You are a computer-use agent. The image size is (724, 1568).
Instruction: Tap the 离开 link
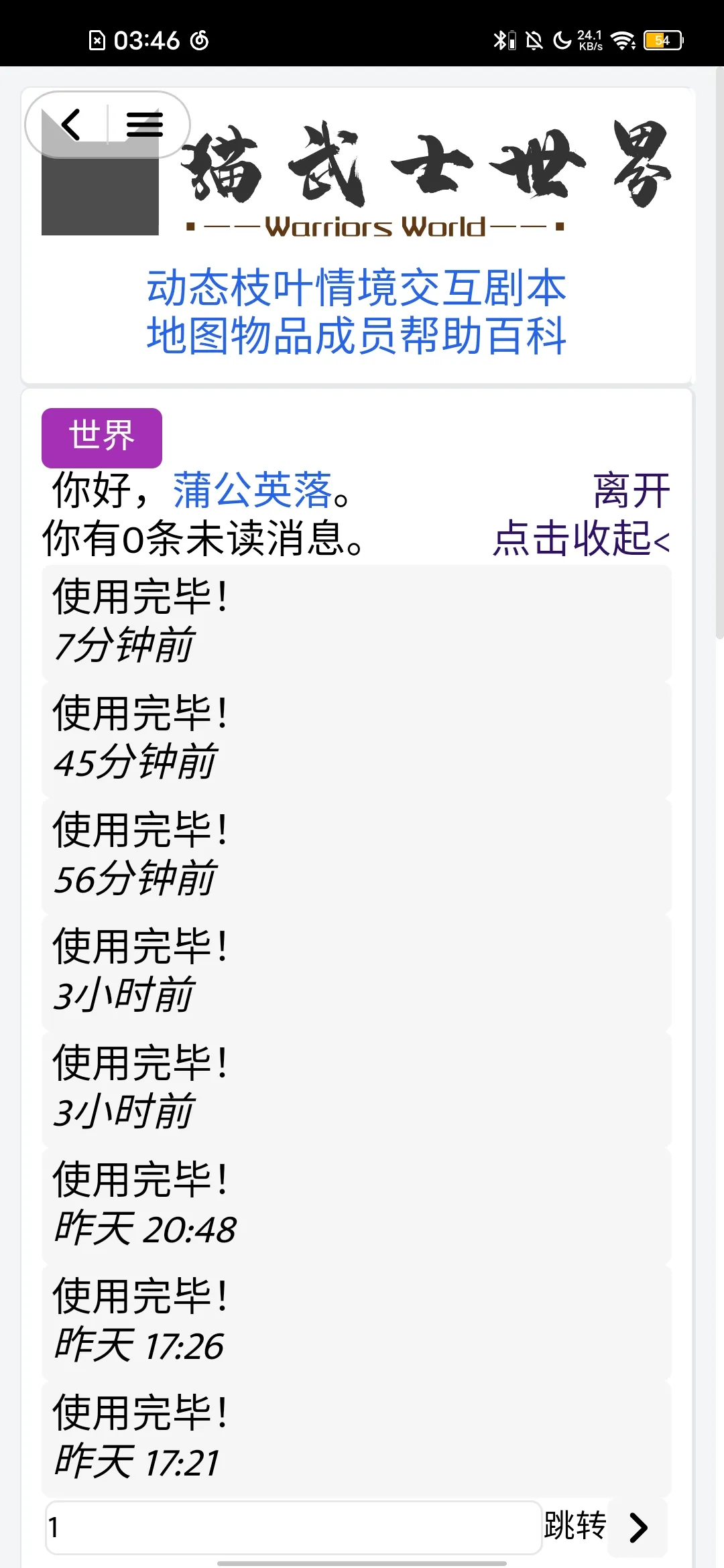coord(631,490)
